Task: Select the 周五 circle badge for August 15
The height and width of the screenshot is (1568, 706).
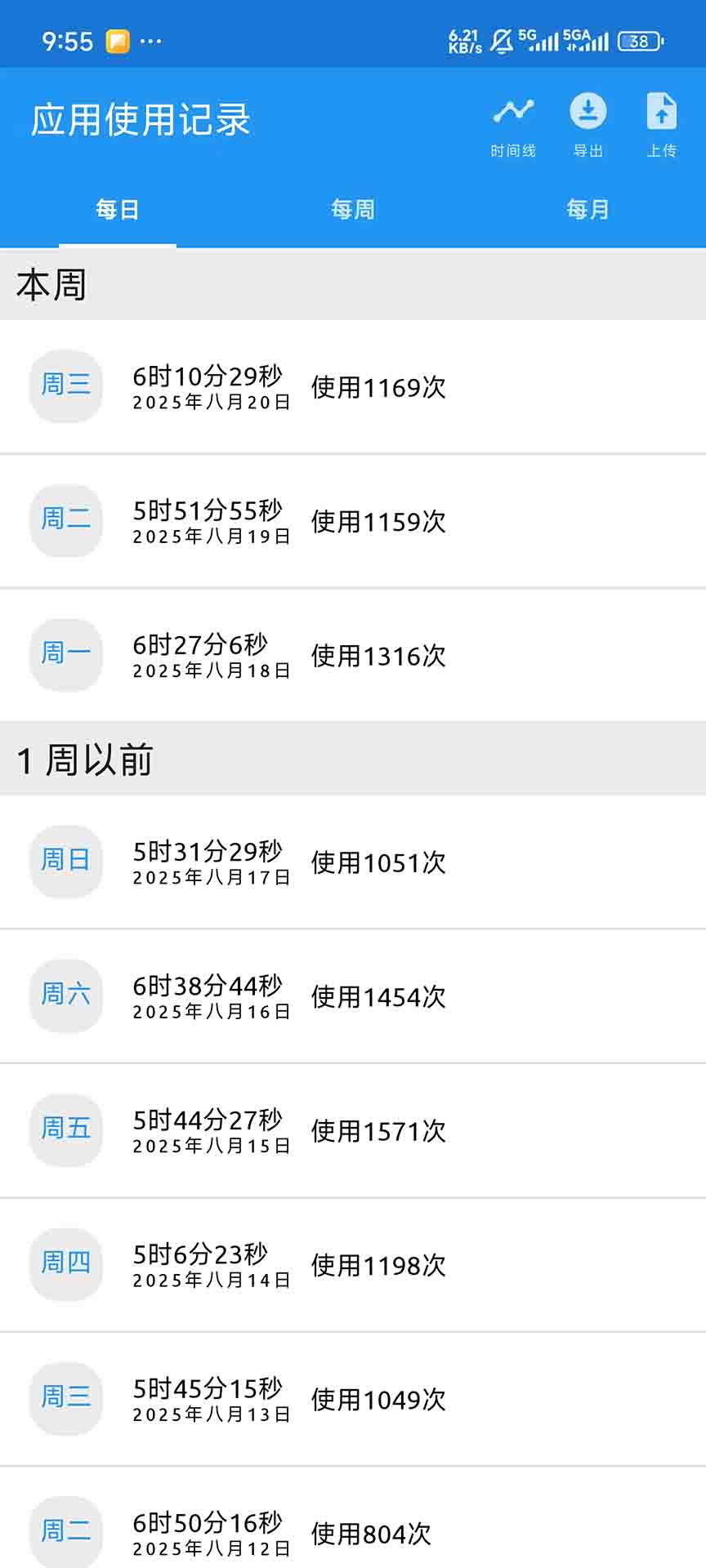Action: (65, 1131)
